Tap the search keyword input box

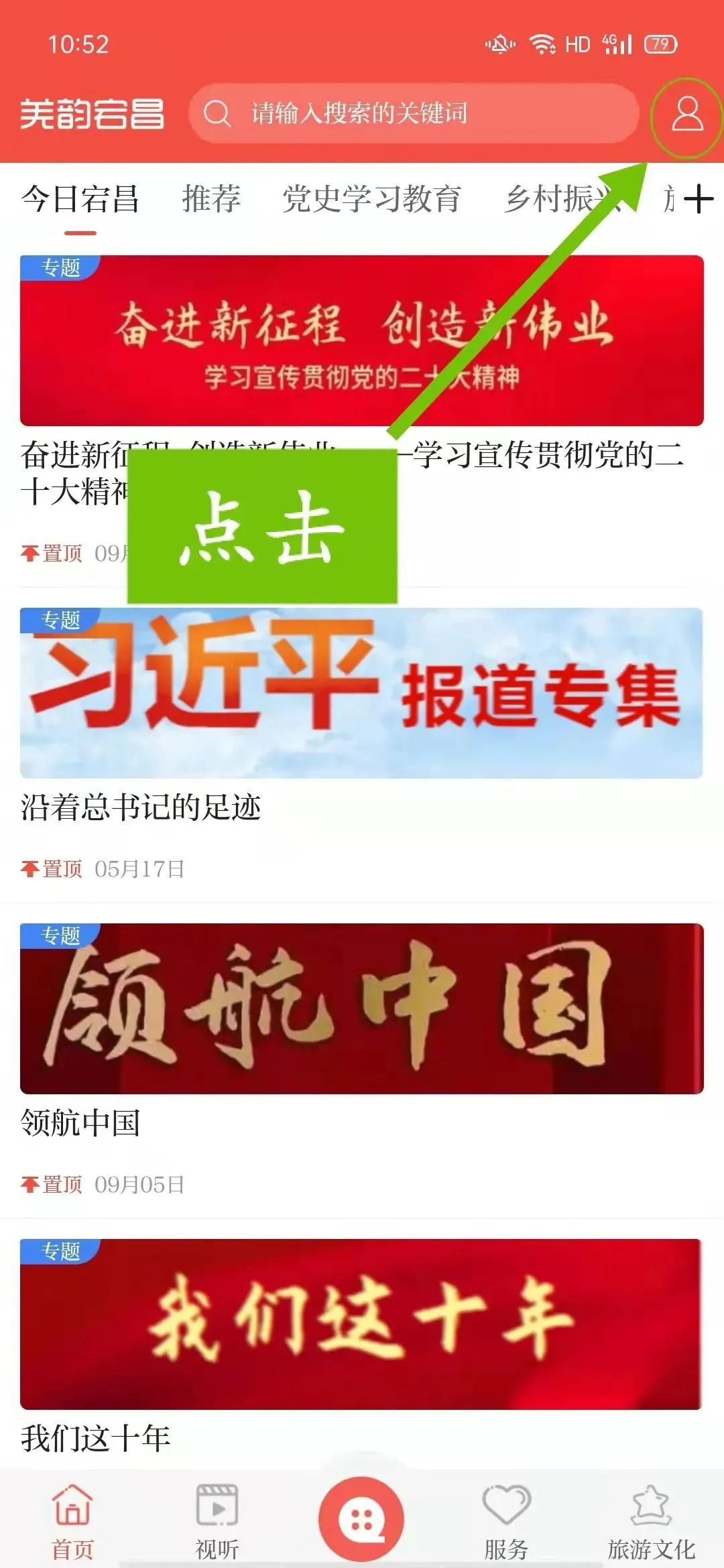coord(413,113)
